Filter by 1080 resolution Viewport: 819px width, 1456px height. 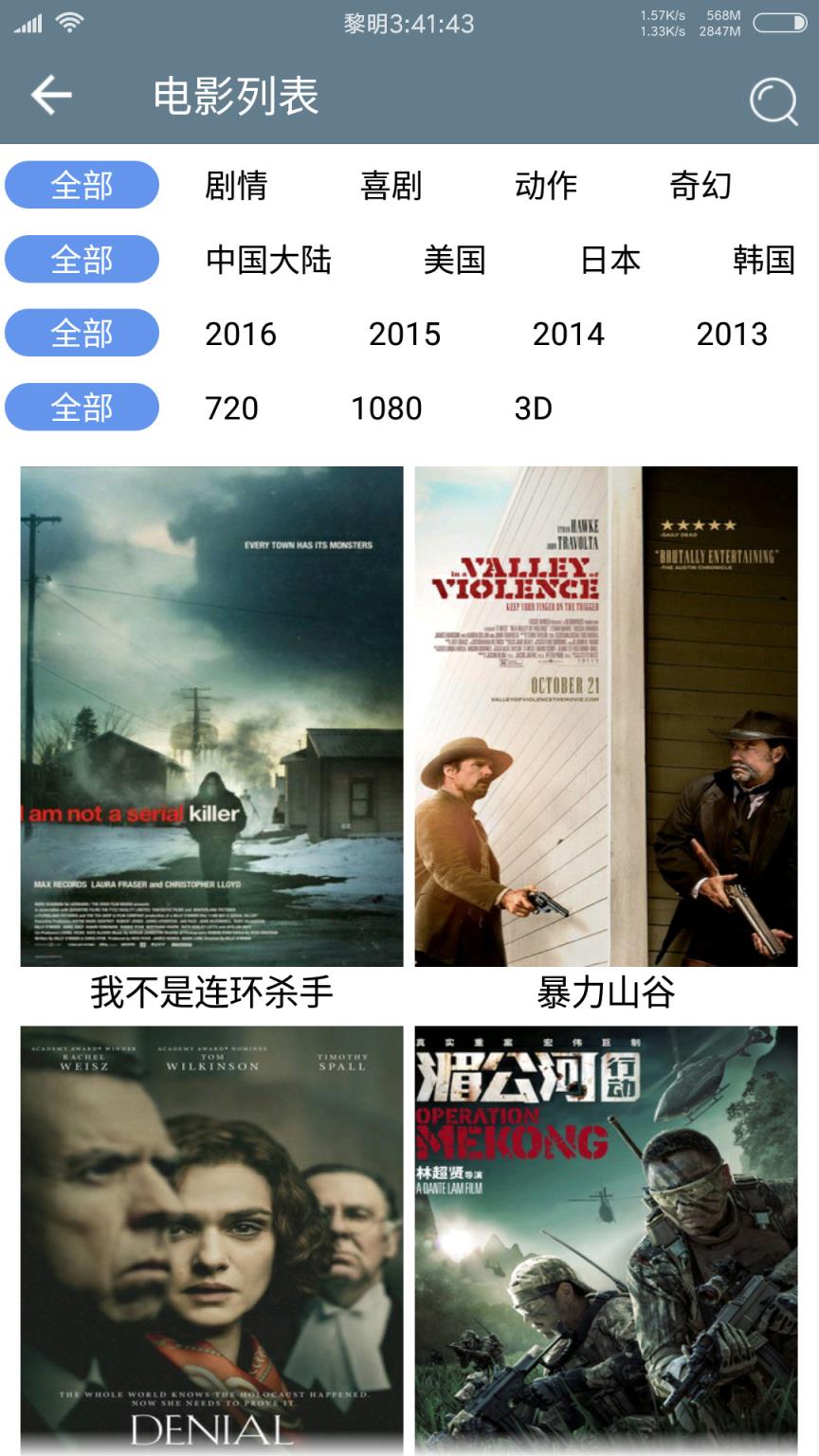click(x=387, y=408)
